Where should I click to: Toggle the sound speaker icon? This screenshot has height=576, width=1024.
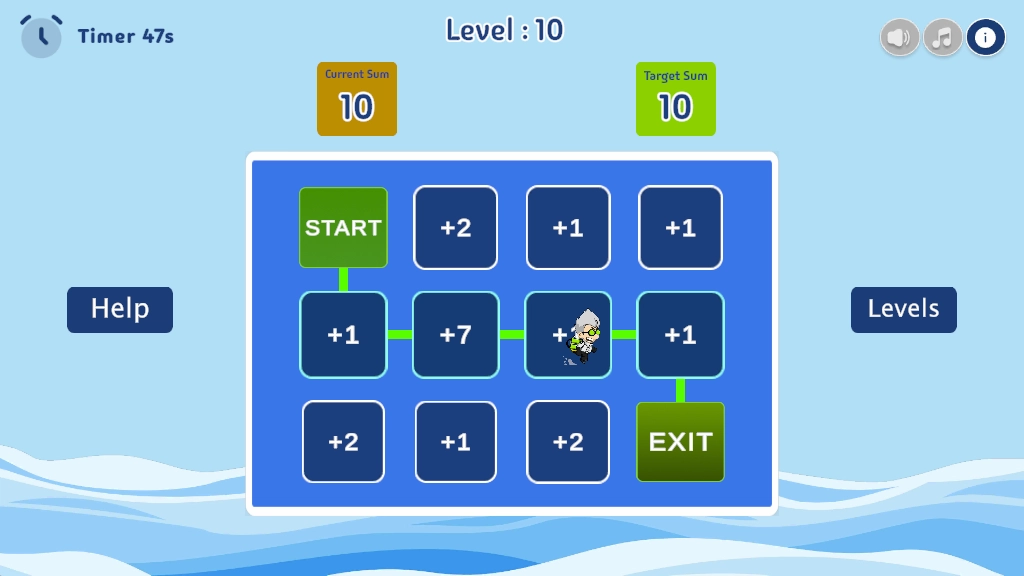[x=899, y=37]
